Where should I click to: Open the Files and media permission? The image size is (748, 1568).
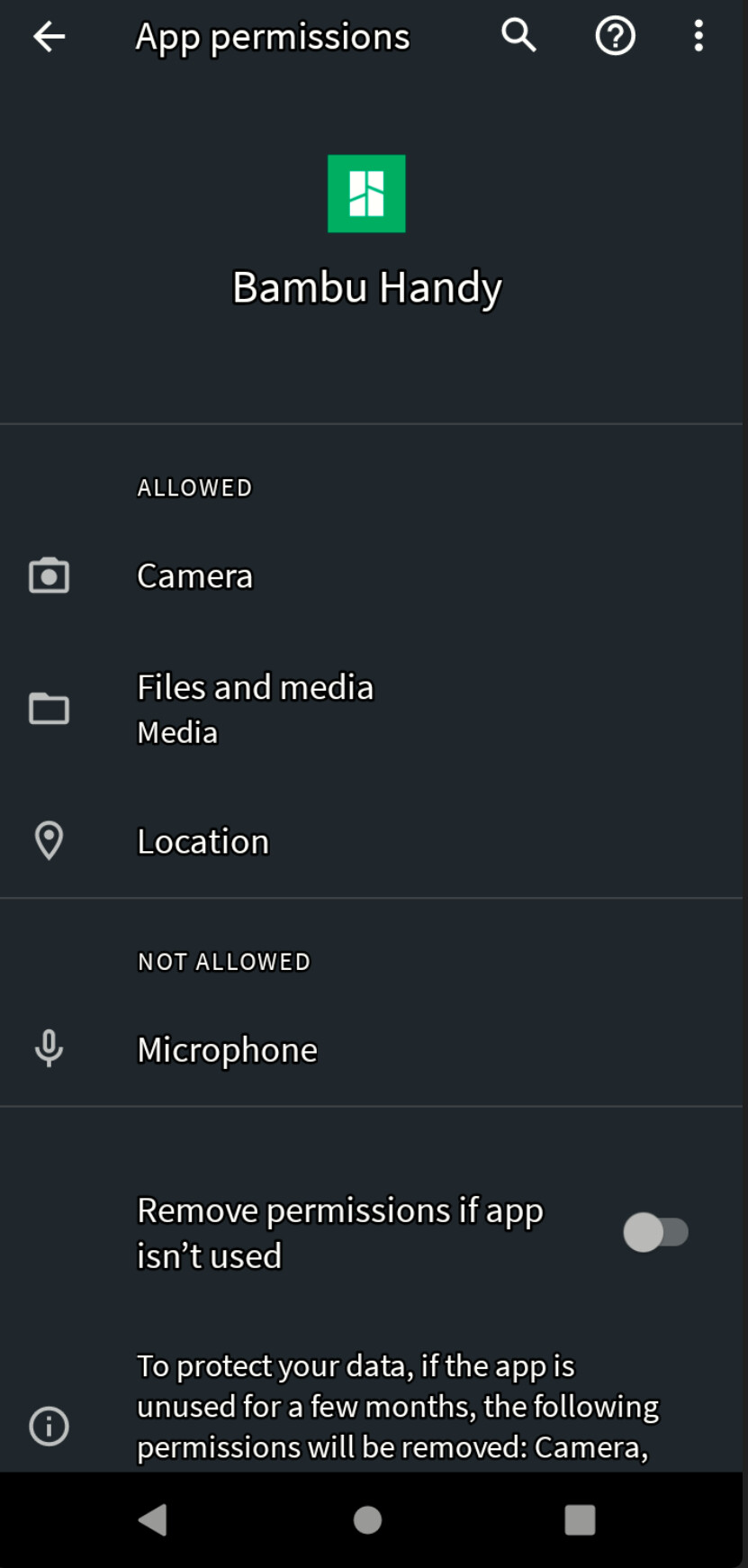coord(374,709)
